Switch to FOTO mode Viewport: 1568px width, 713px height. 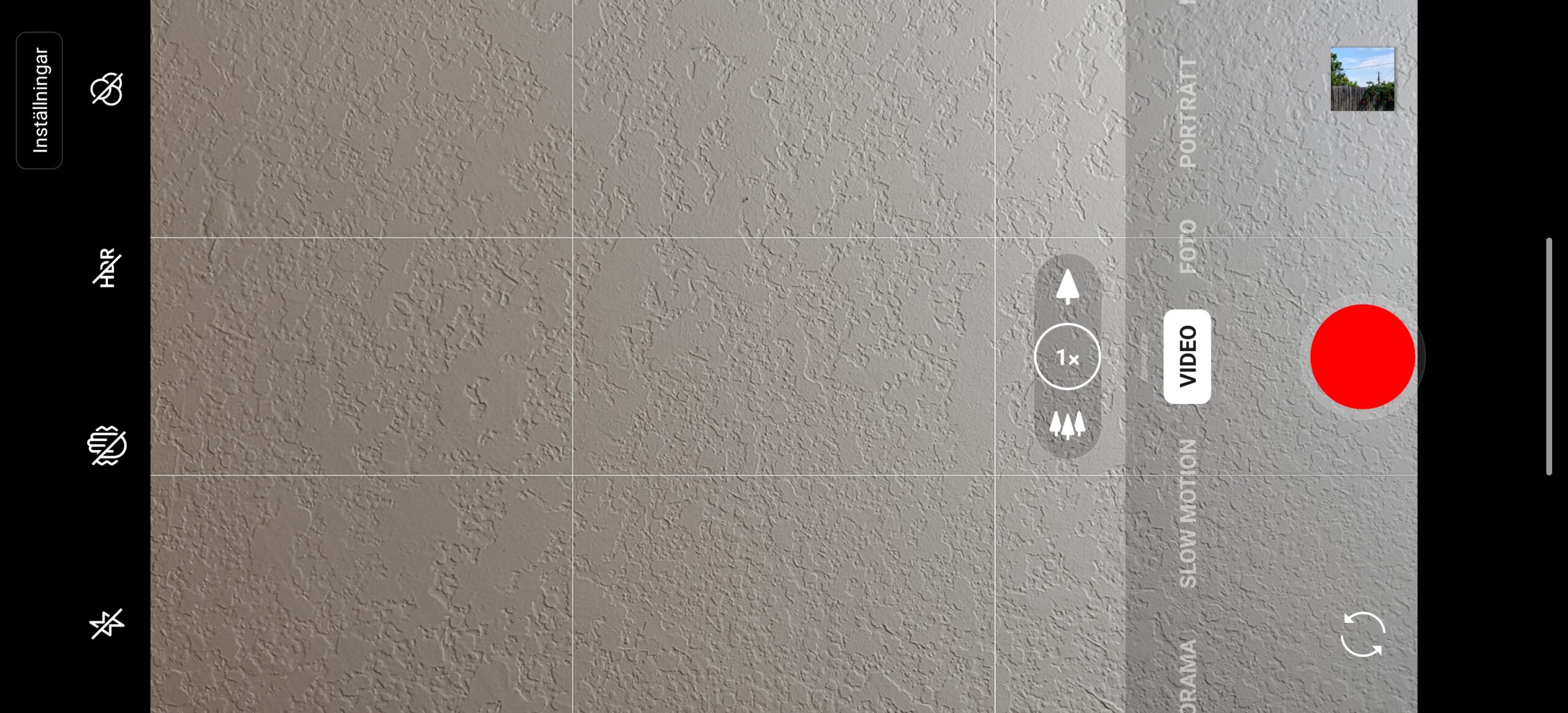coord(1188,246)
